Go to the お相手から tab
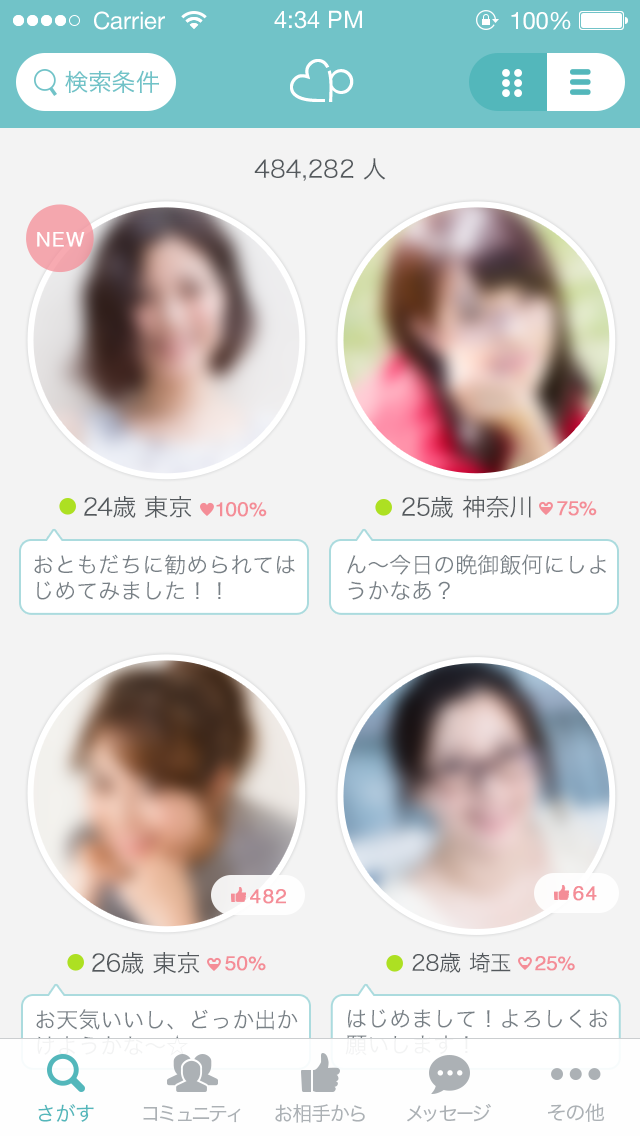Viewport: 640px width, 1136px height. [x=320, y=1088]
